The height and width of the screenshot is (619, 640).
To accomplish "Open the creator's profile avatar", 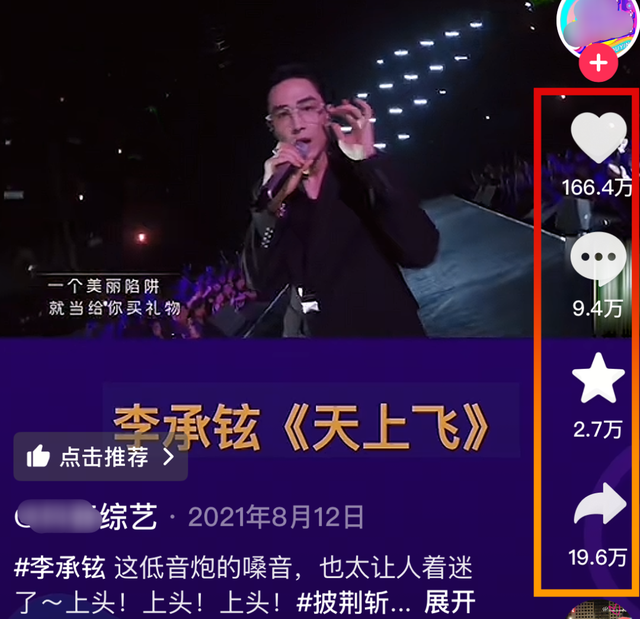I will 600,20.
